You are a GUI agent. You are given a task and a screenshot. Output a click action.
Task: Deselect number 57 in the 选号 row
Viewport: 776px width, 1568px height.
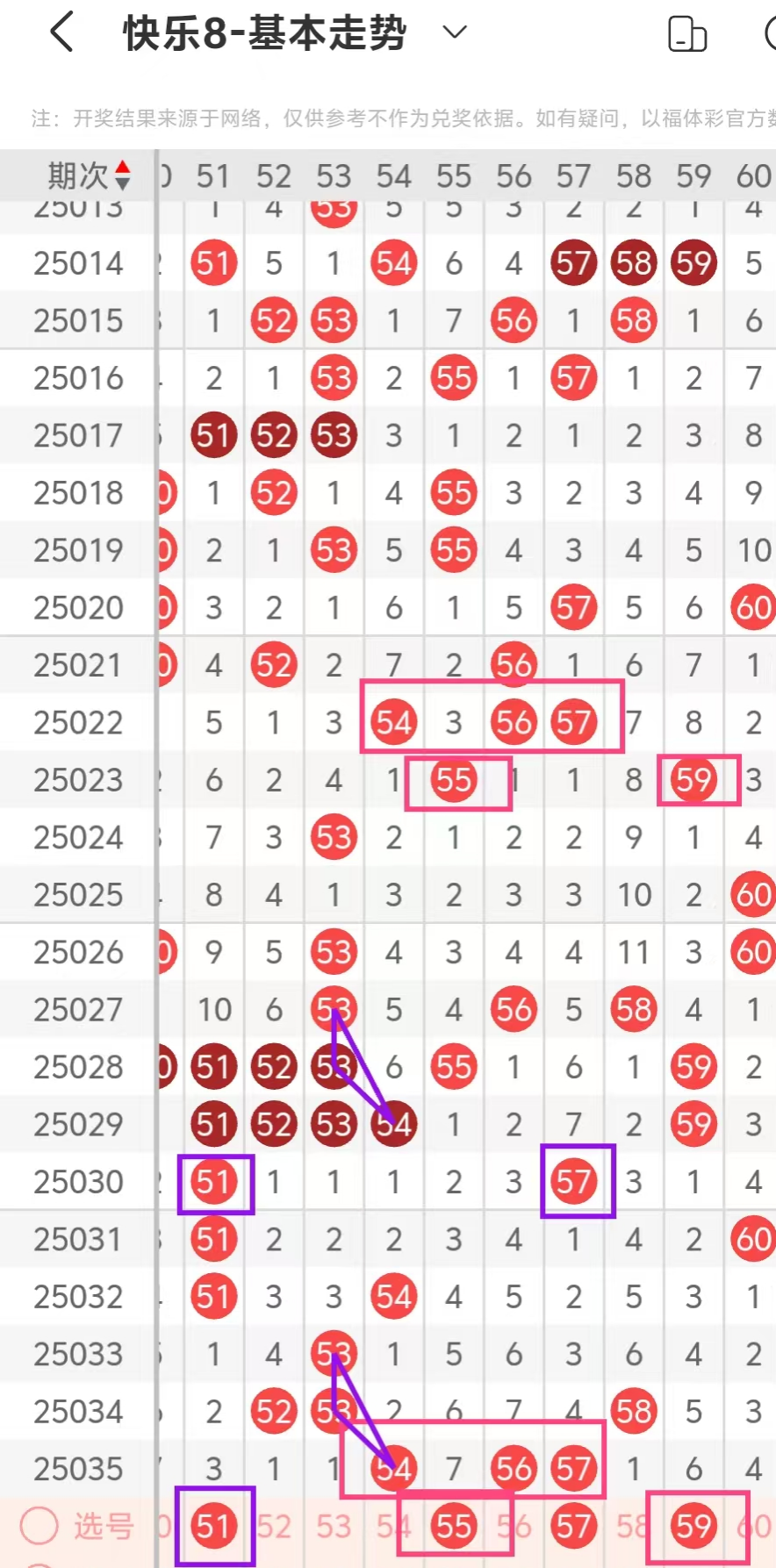point(573,1527)
